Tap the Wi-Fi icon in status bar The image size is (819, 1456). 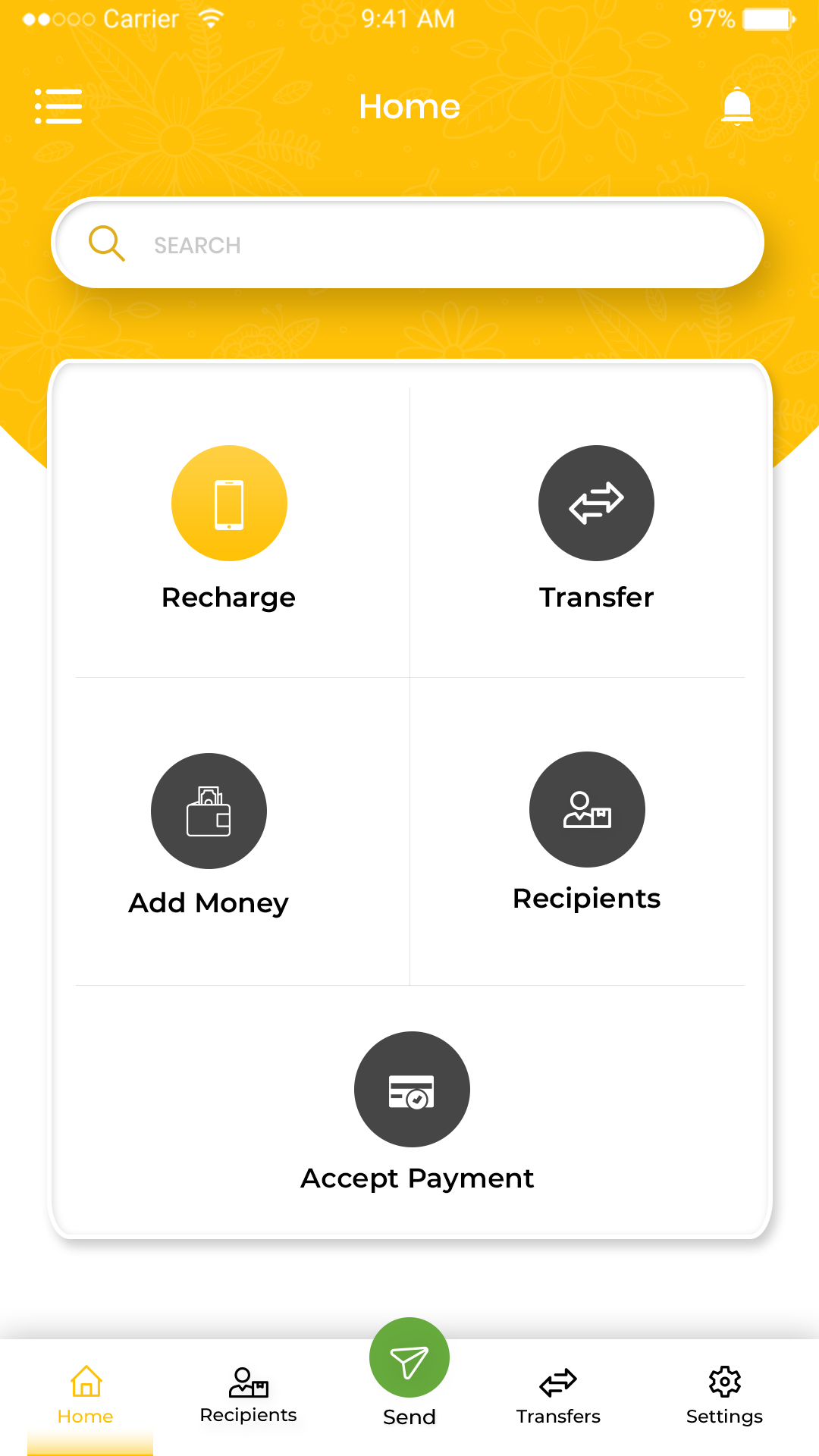coord(210,17)
